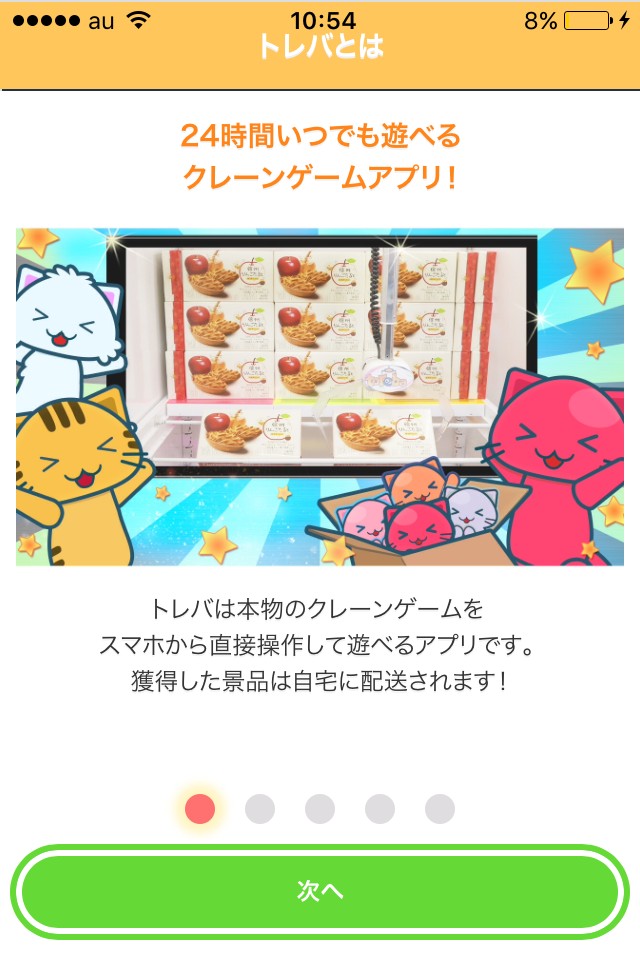Screen dimensions: 640x960
Task: Tap the green 次へ button
Action: (320, 892)
